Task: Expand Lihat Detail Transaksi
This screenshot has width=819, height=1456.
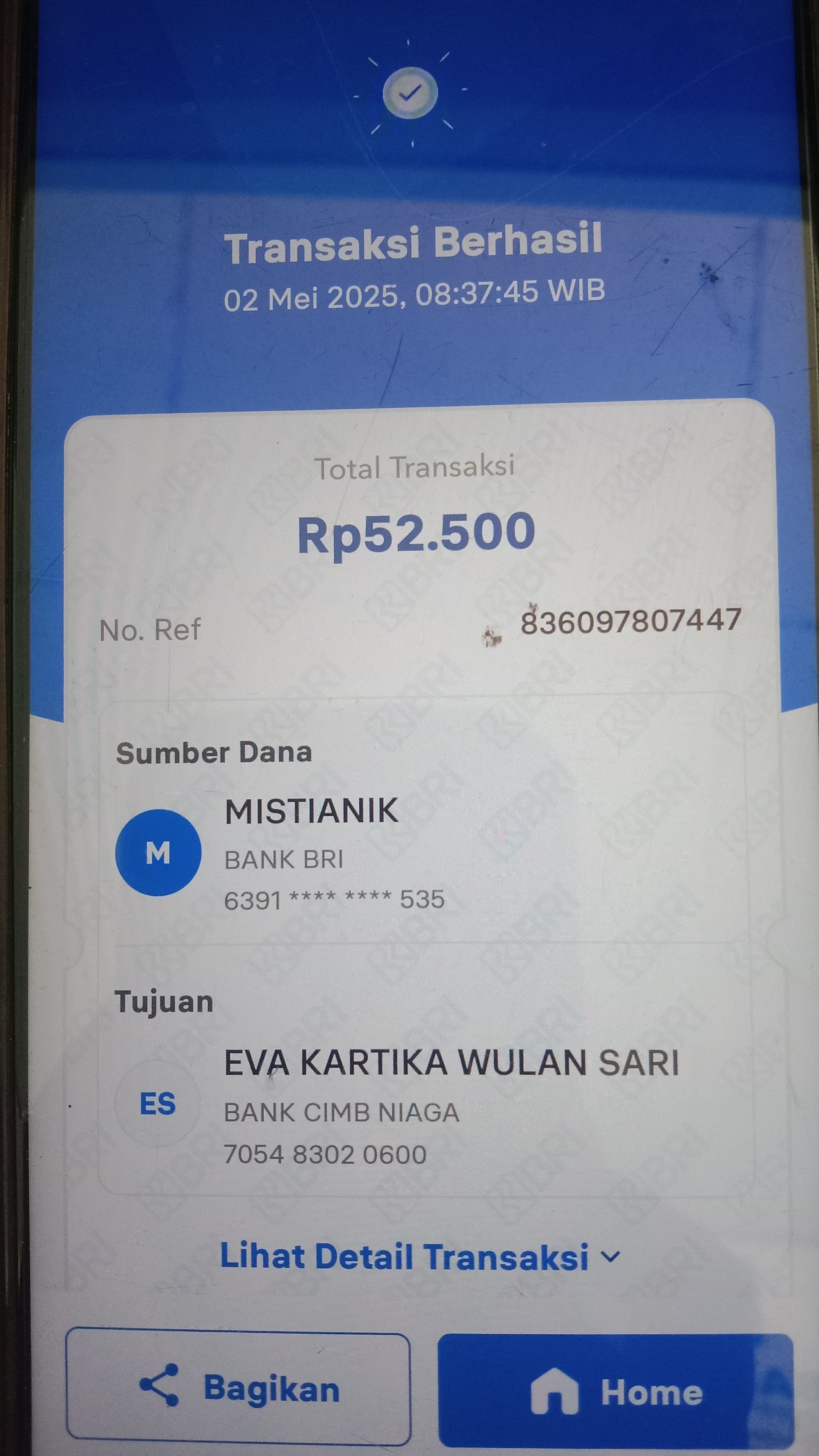Action: tap(420, 1257)
